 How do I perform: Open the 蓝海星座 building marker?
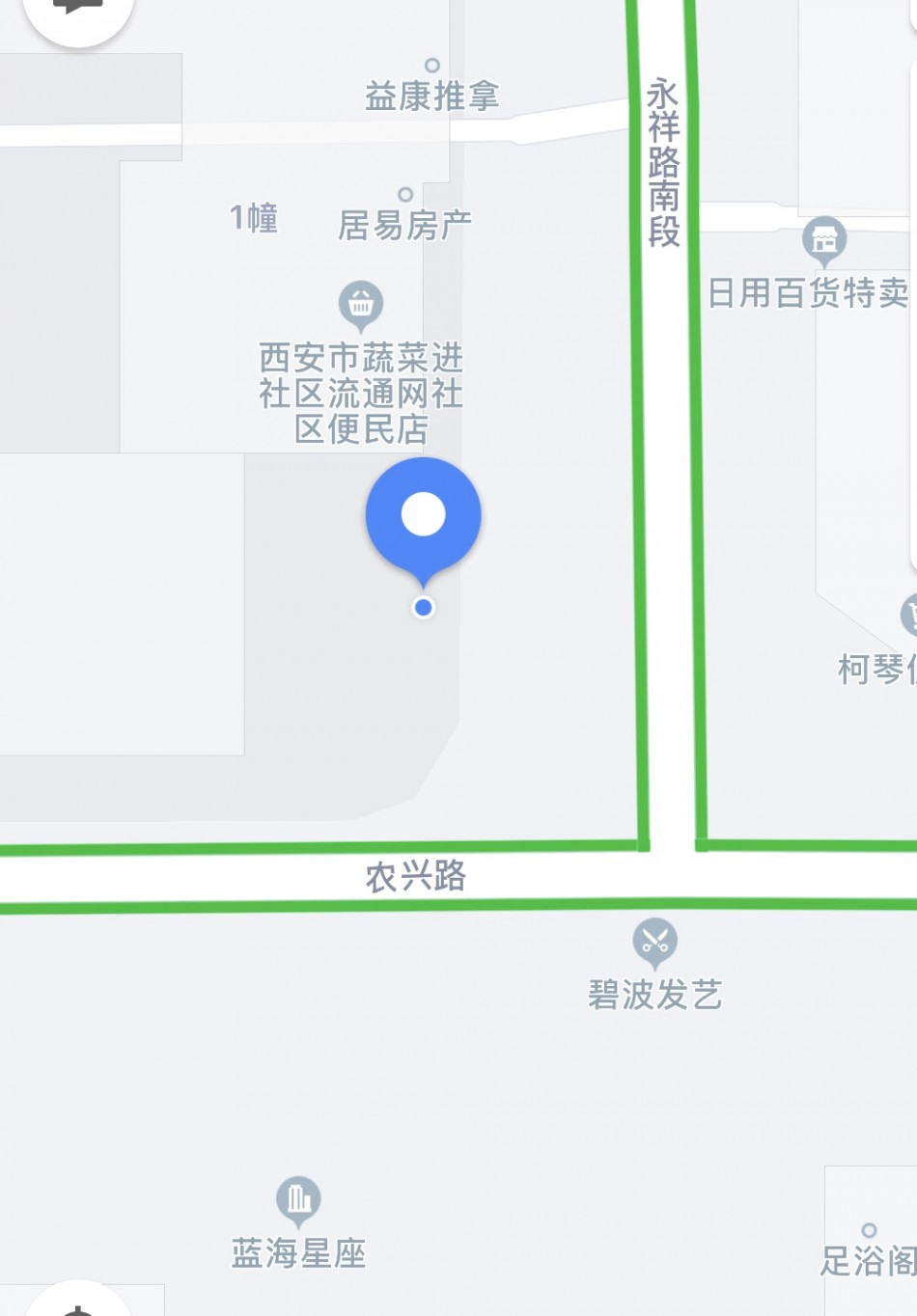pos(298,1199)
